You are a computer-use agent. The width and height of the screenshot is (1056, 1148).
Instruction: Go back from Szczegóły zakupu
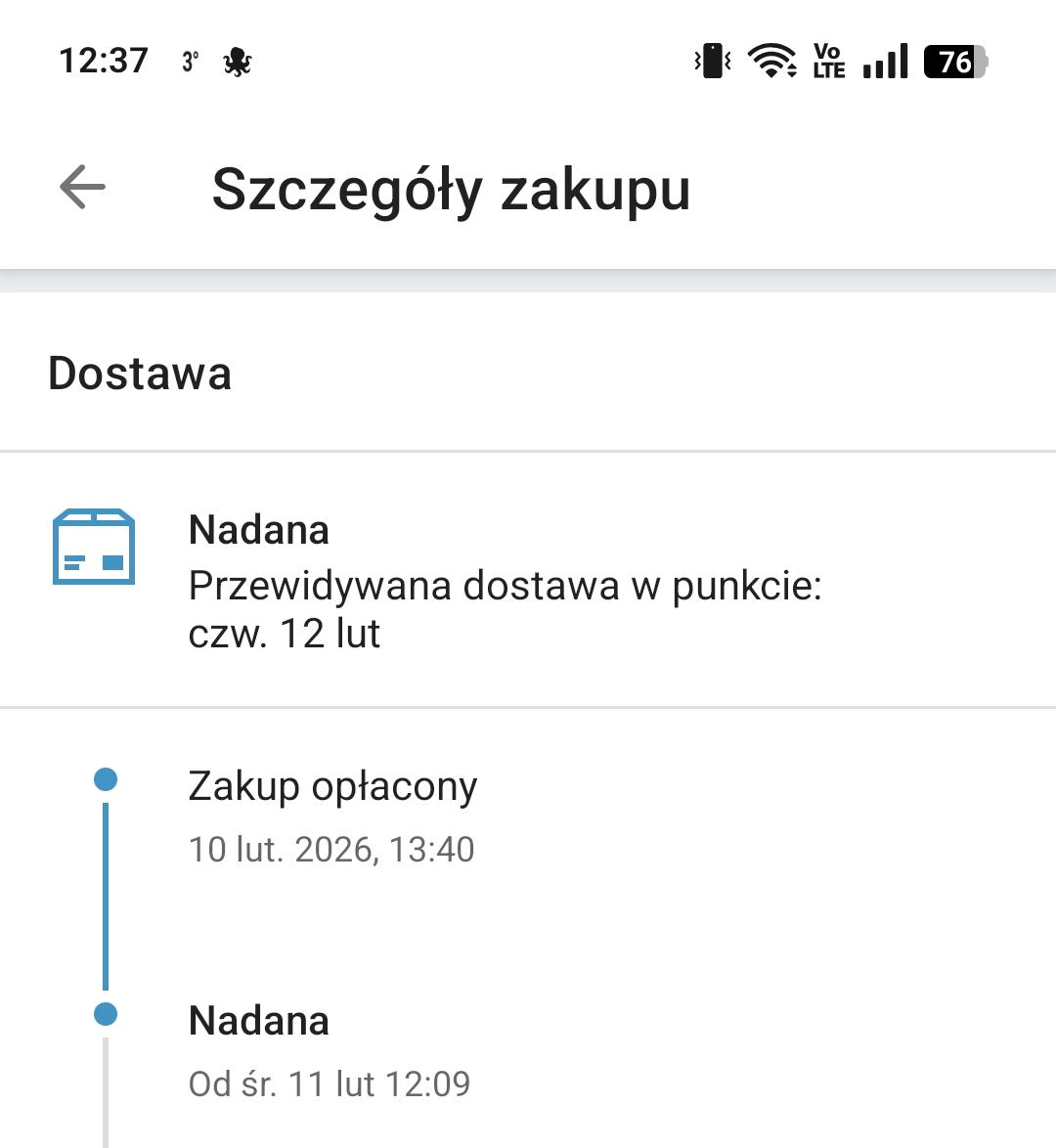tap(82, 187)
